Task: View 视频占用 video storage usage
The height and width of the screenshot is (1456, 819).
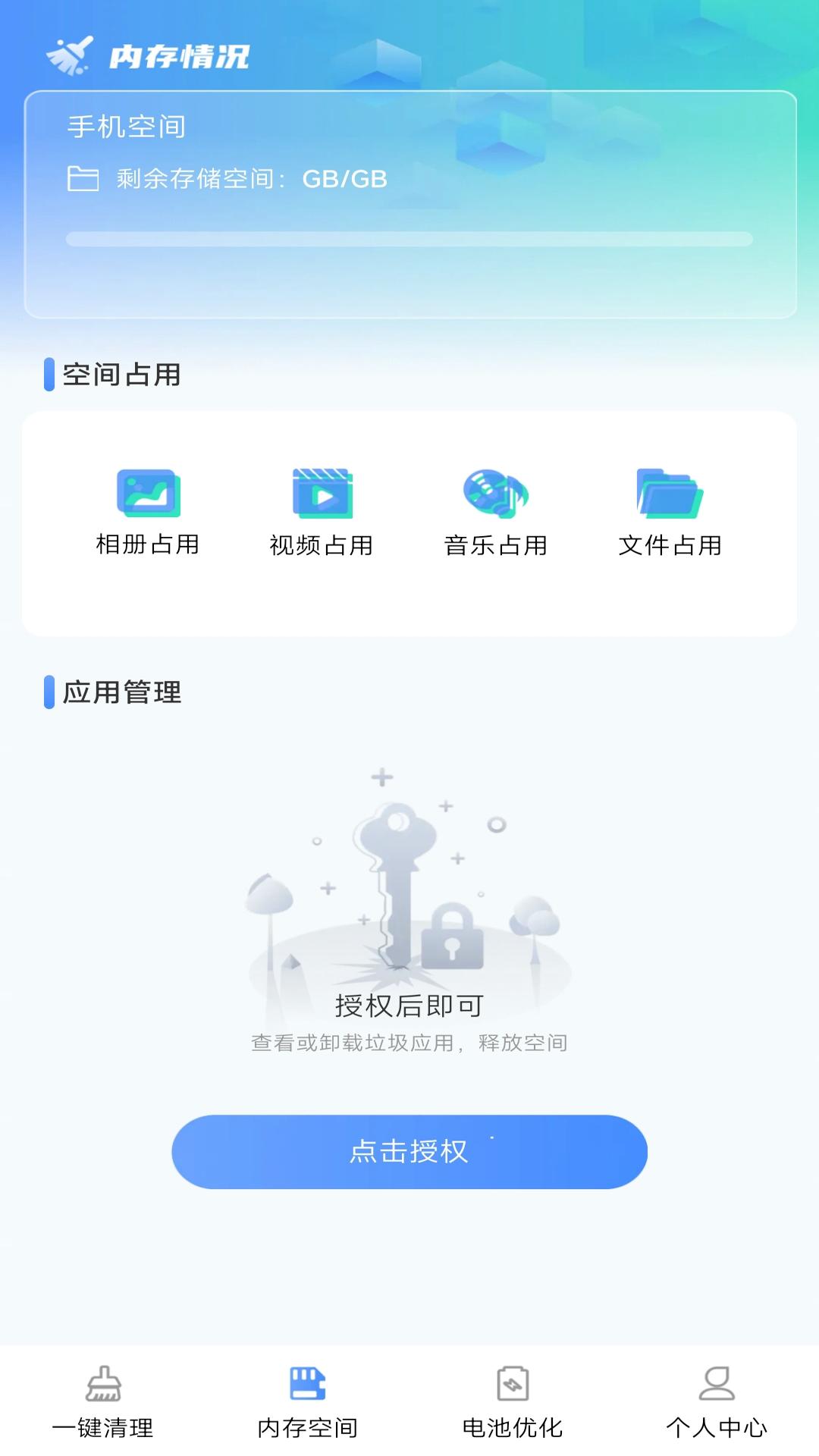Action: point(322,513)
